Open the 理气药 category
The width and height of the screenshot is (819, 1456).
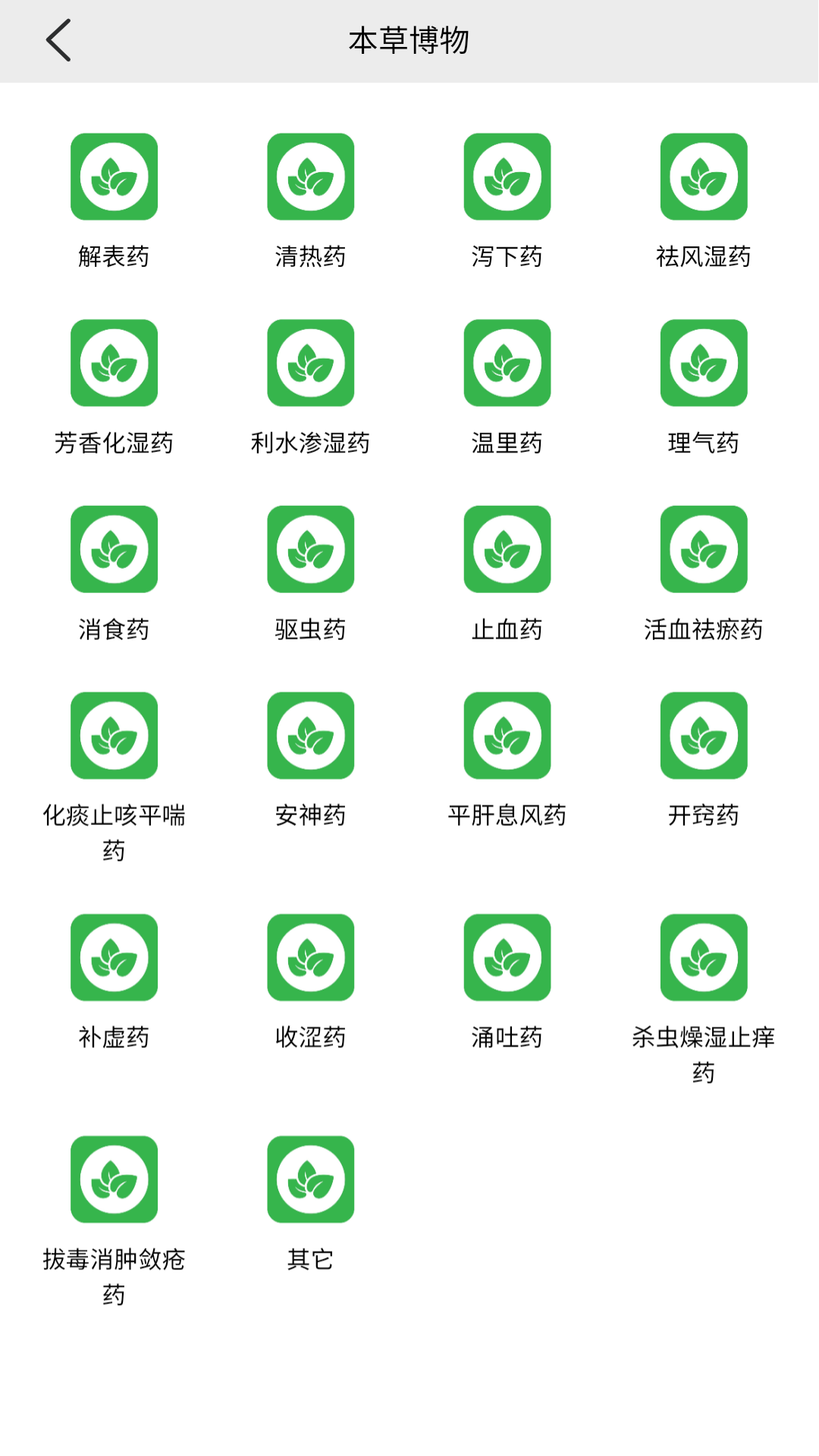tap(703, 363)
